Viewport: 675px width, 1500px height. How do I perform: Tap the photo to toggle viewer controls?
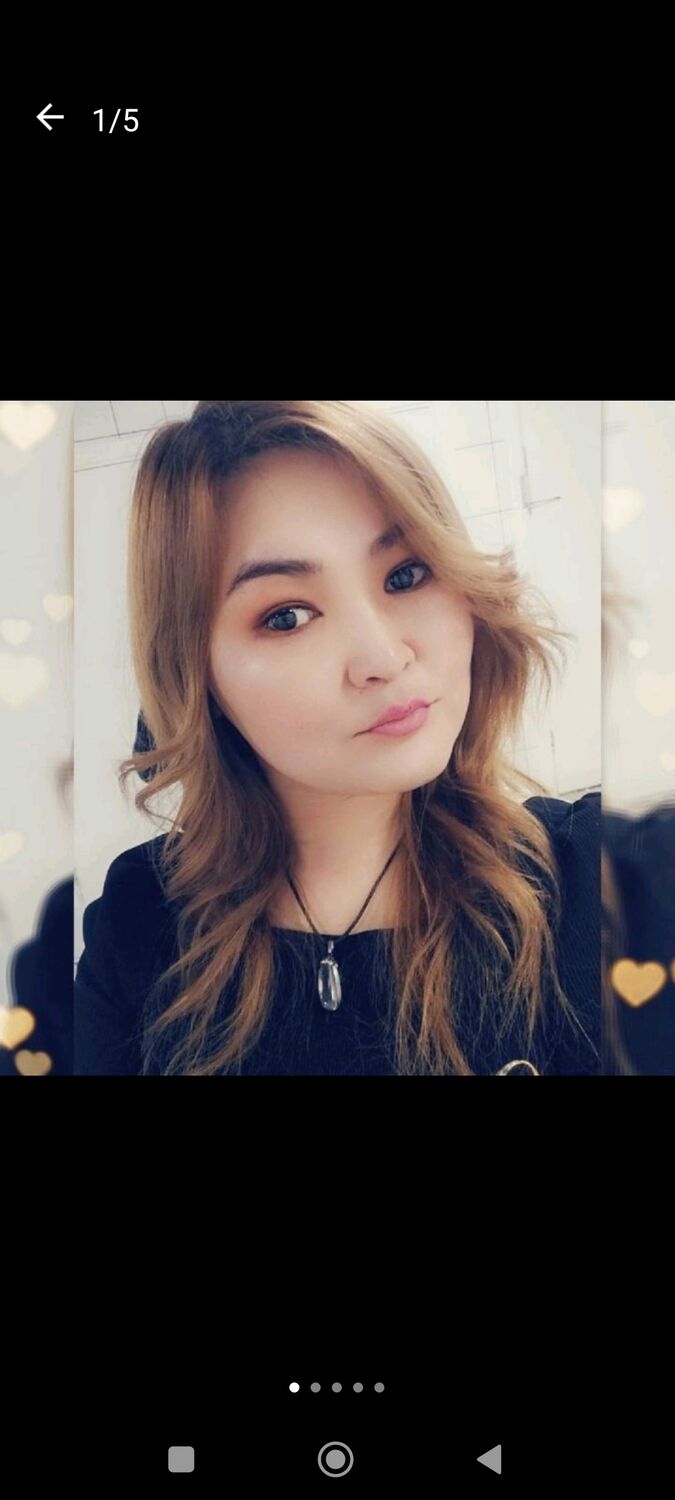tap(337, 738)
